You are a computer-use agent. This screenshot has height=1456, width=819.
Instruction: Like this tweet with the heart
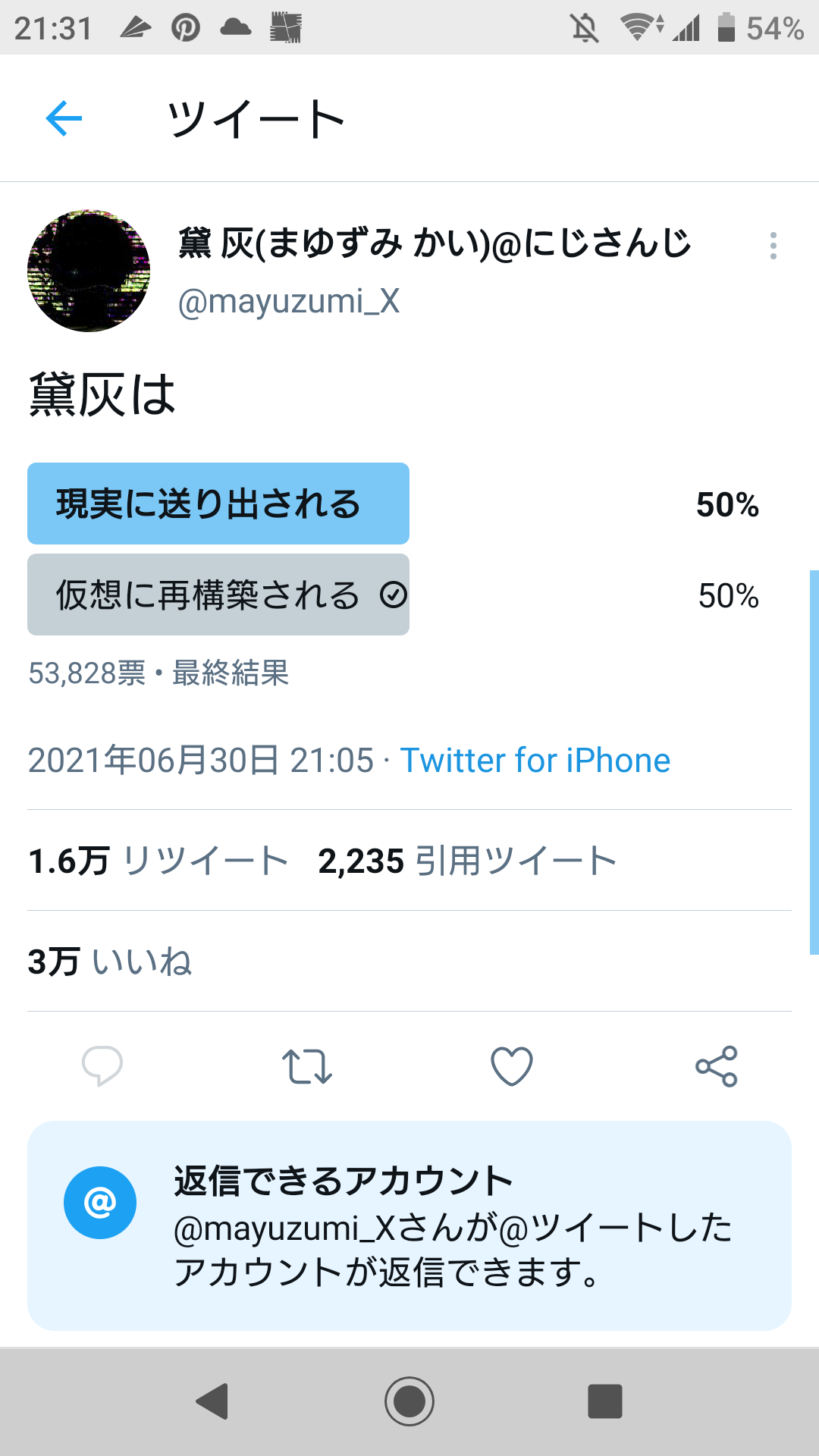pyautogui.click(x=512, y=1066)
